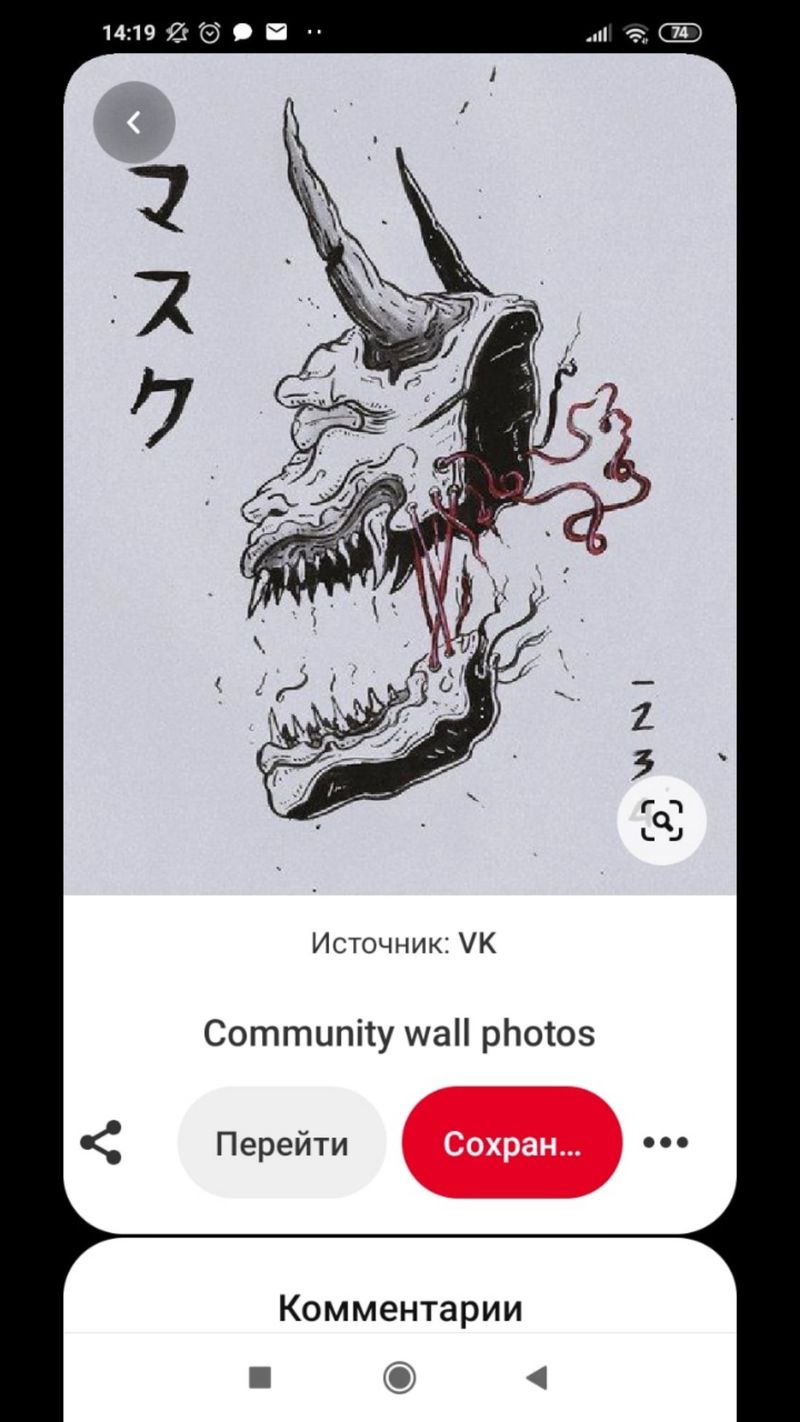
Task: Go back using the top-left arrow
Action: (x=134, y=122)
